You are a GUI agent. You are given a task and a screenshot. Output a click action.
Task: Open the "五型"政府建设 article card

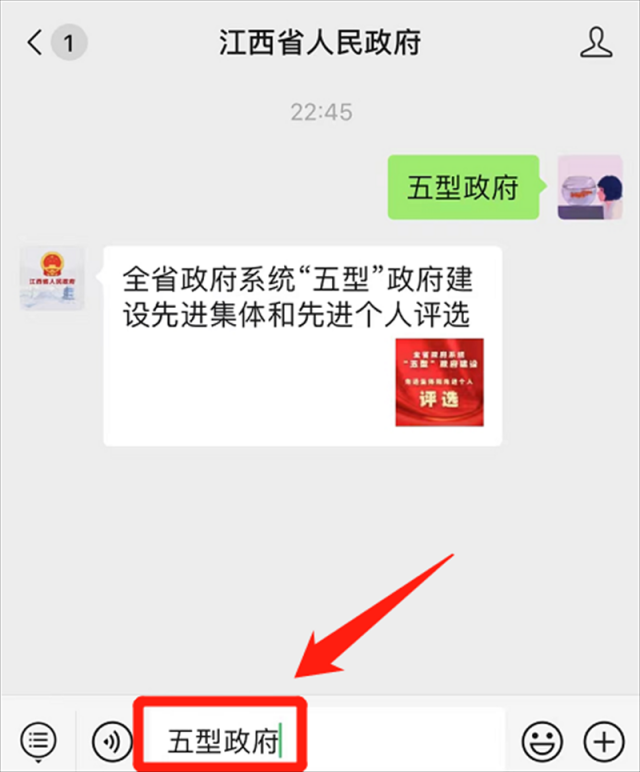pos(302,345)
